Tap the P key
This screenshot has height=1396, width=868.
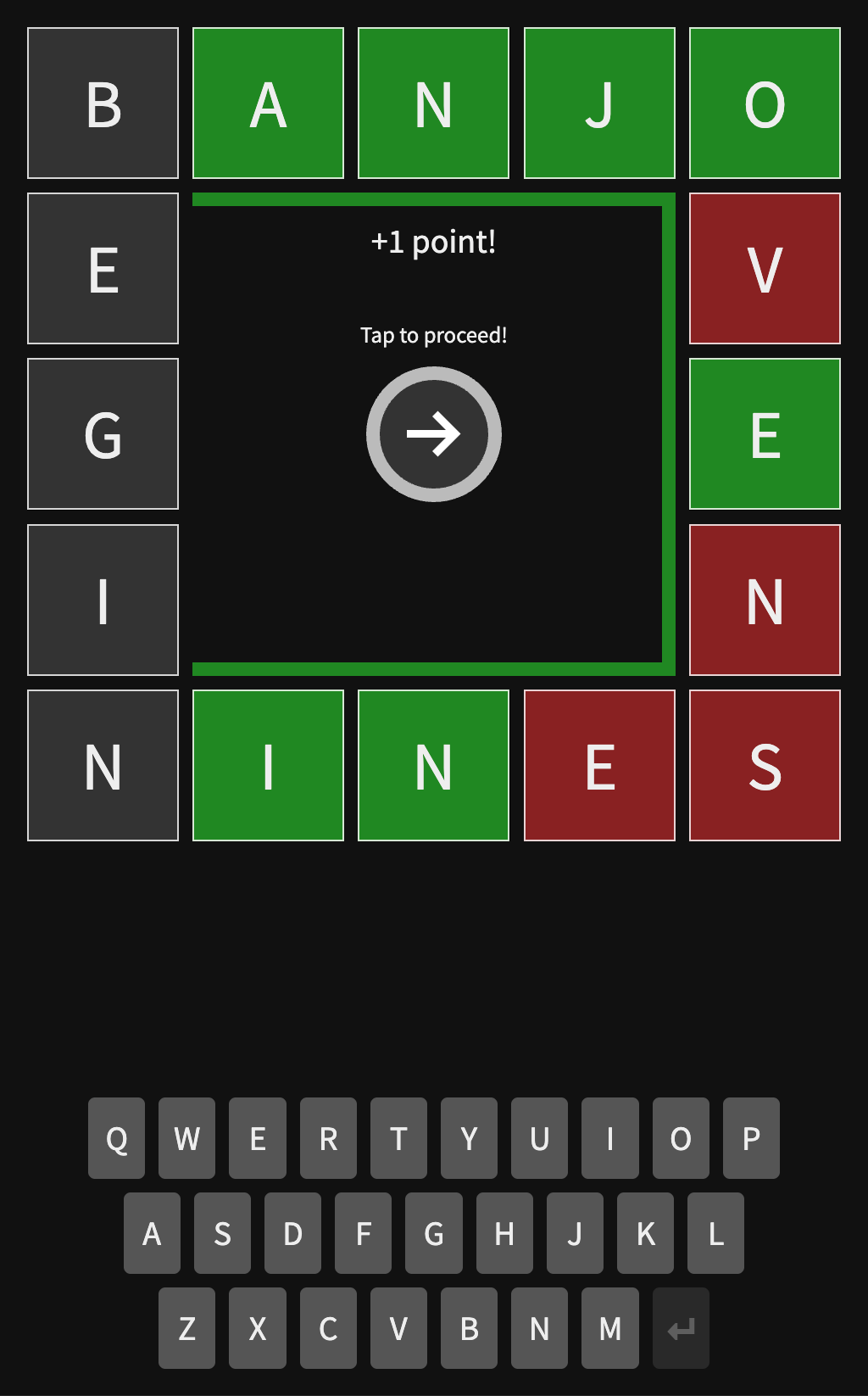point(751,1138)
